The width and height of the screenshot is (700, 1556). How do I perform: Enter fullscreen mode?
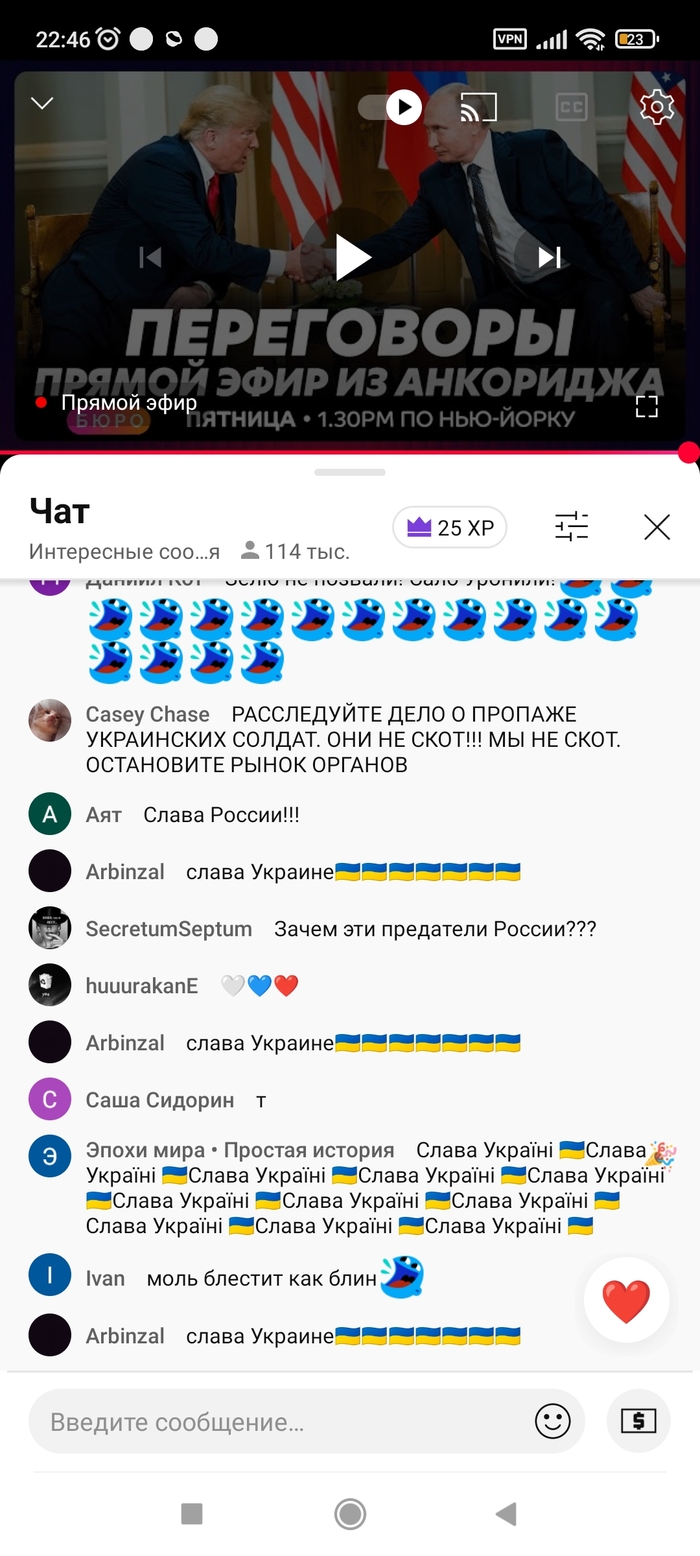[x=647, y=405]
